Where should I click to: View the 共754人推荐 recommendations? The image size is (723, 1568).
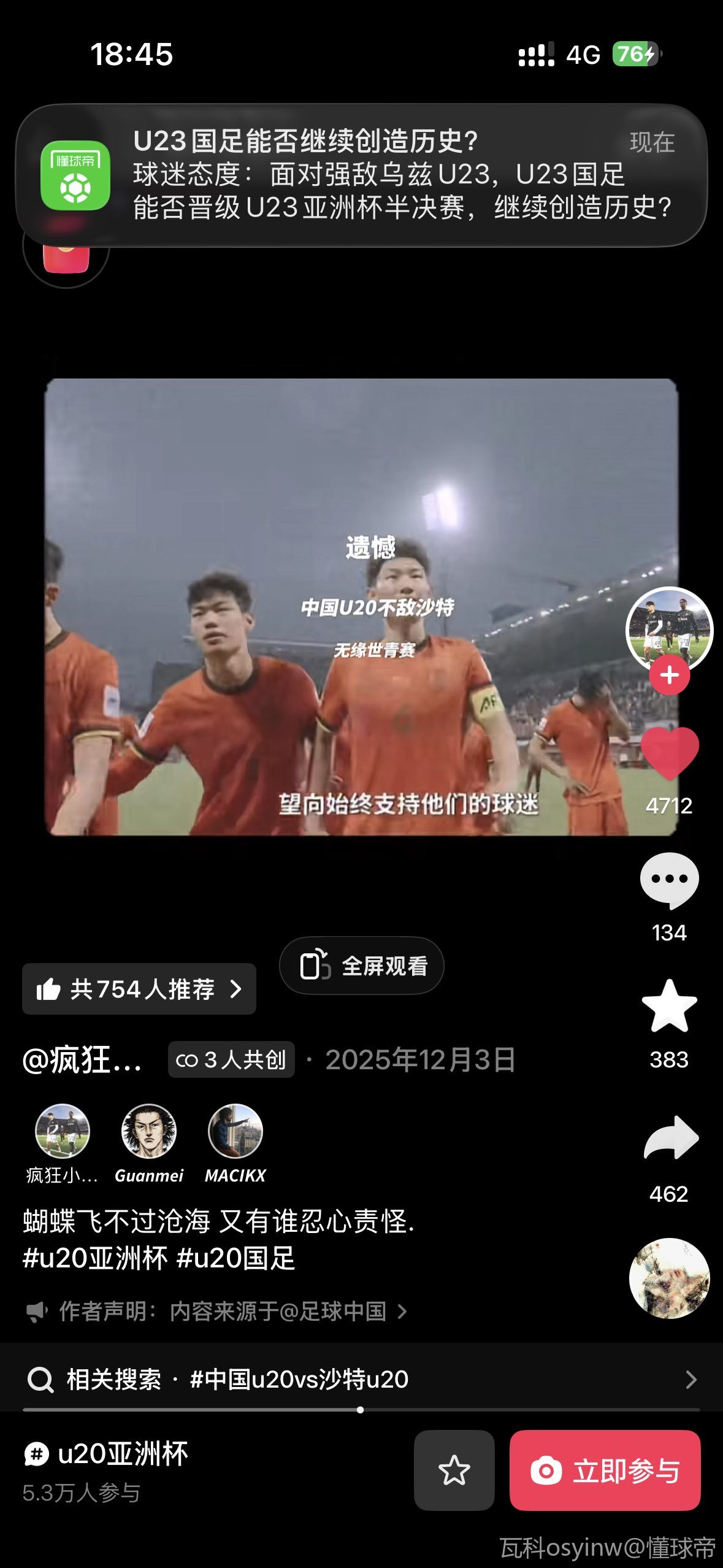(x=139, y=989)
